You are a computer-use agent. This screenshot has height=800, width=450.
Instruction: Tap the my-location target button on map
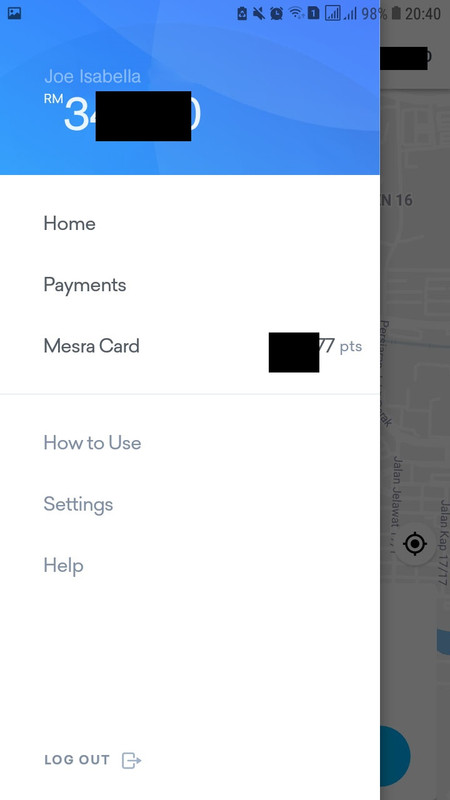pos(415,544)
